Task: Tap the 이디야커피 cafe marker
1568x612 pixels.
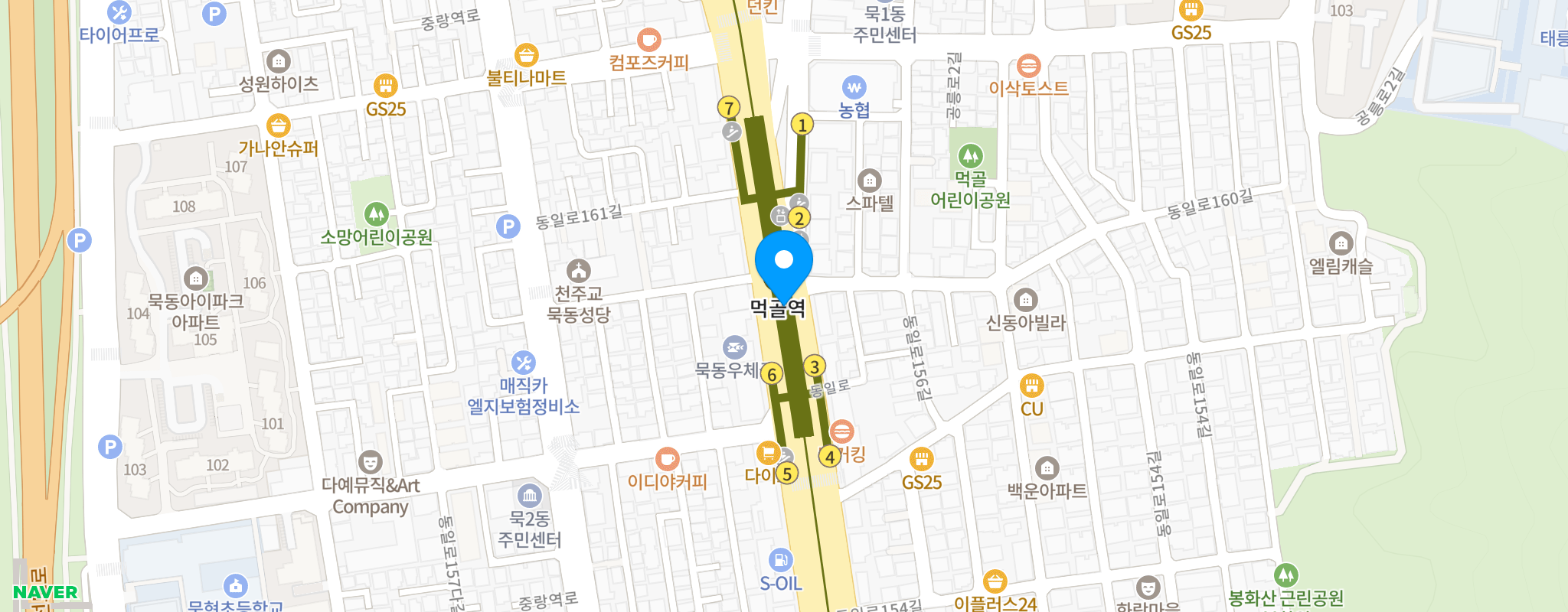Action: coord(667,459)
